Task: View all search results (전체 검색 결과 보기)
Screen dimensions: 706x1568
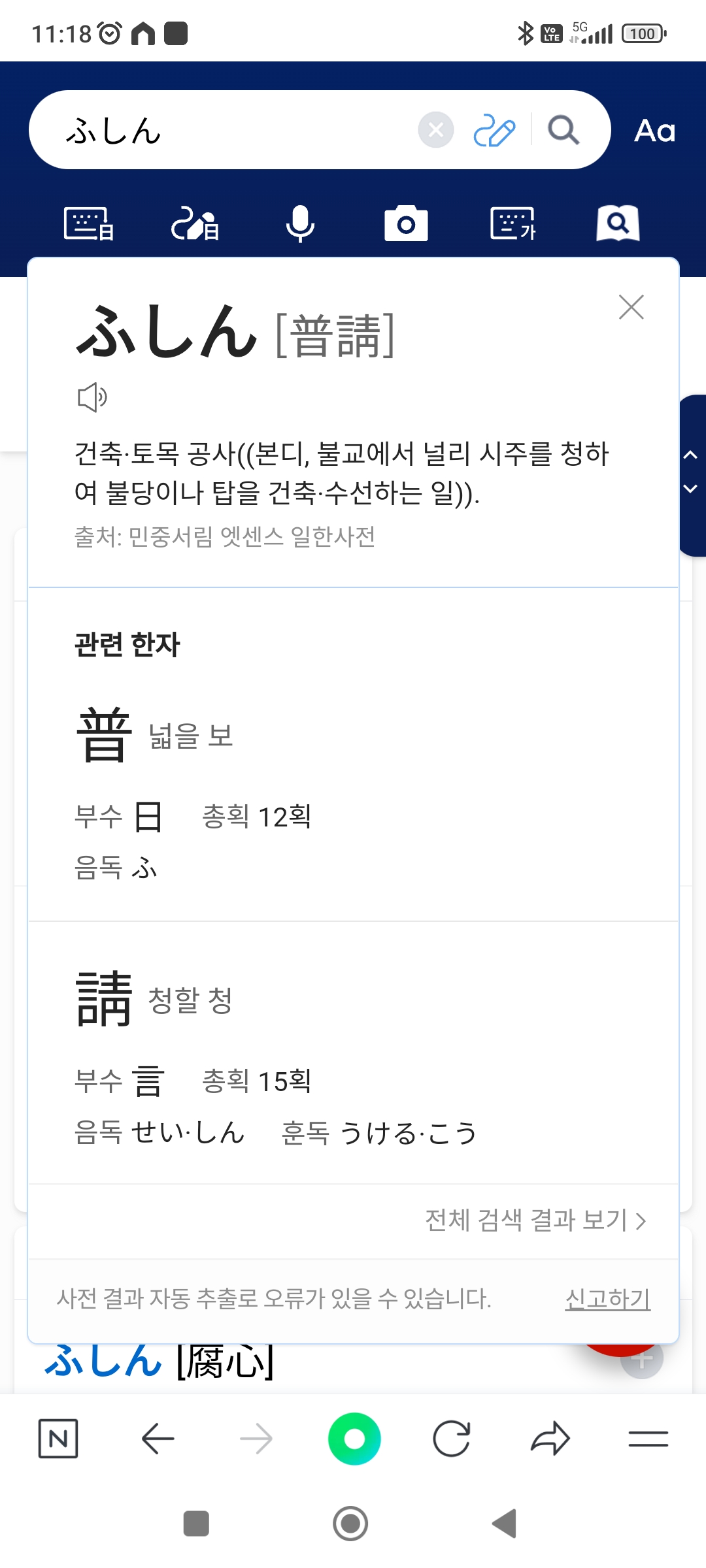Action: [x=535, y=1220]
